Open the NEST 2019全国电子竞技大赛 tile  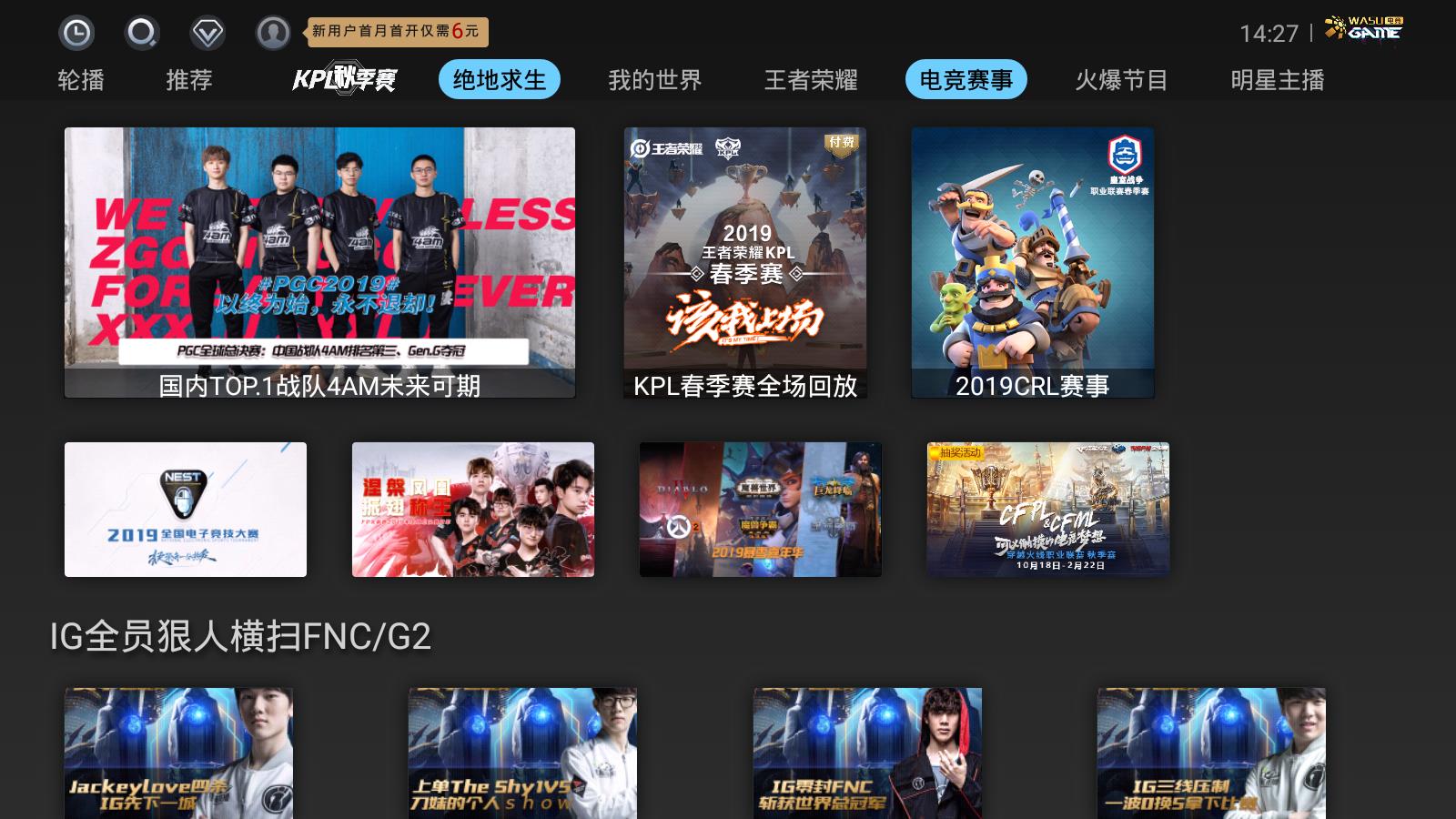click(186, 510)
